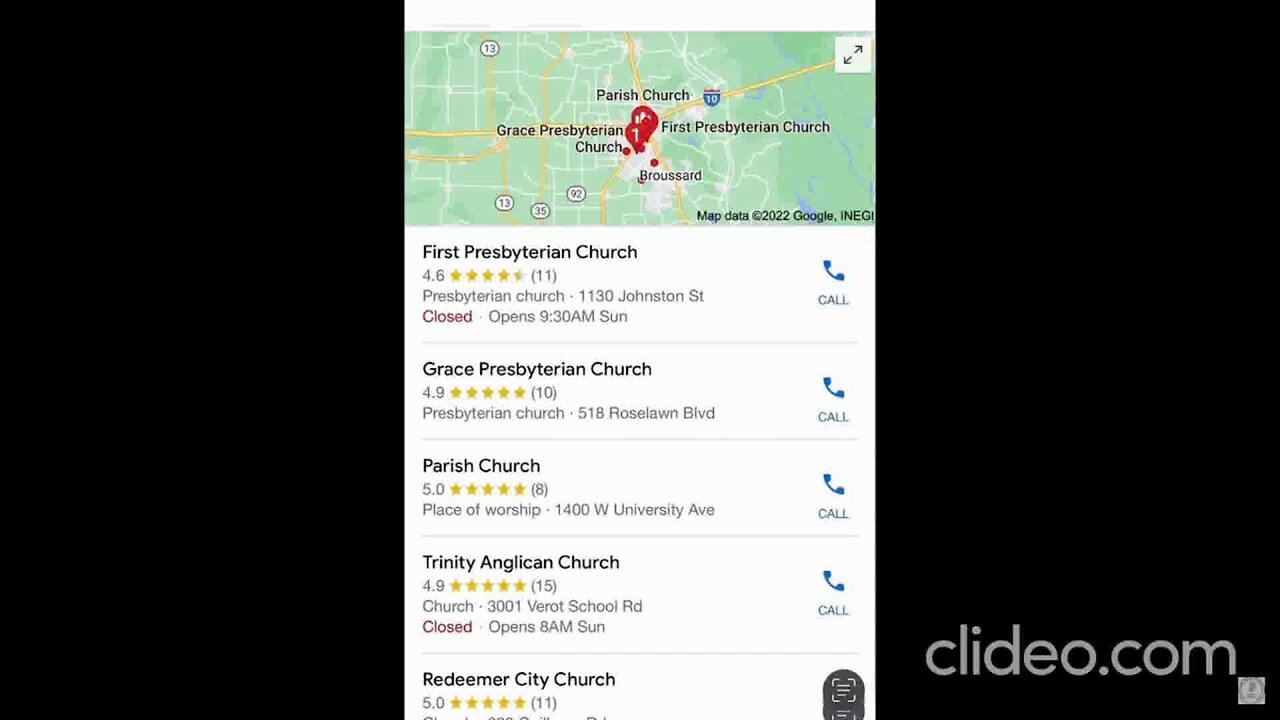This screenshot has width=1280, height=720.
Task: Call Parish Church
Action: pyautogui.click(x=833, y=496)
